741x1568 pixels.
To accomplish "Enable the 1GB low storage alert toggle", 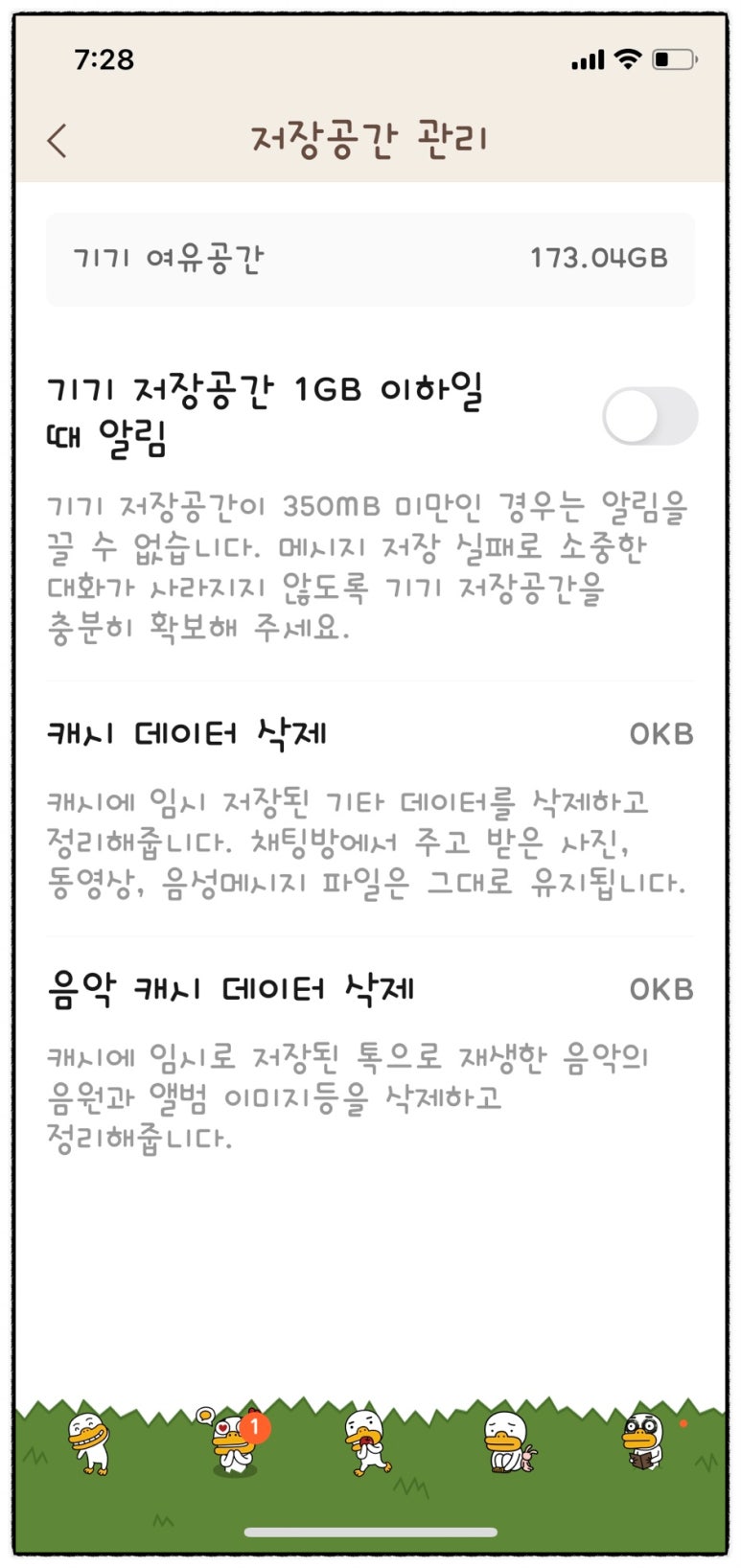I will (649, 416).
